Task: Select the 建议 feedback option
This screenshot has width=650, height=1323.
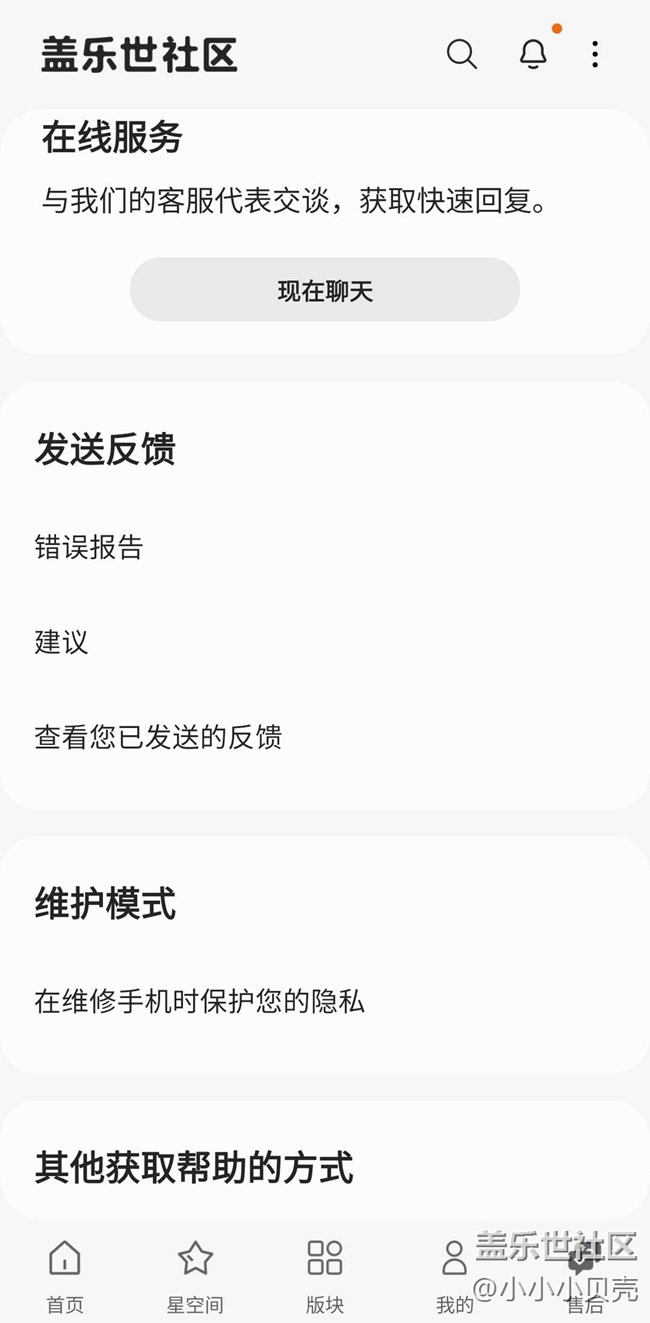Action: tap(62, 642)
